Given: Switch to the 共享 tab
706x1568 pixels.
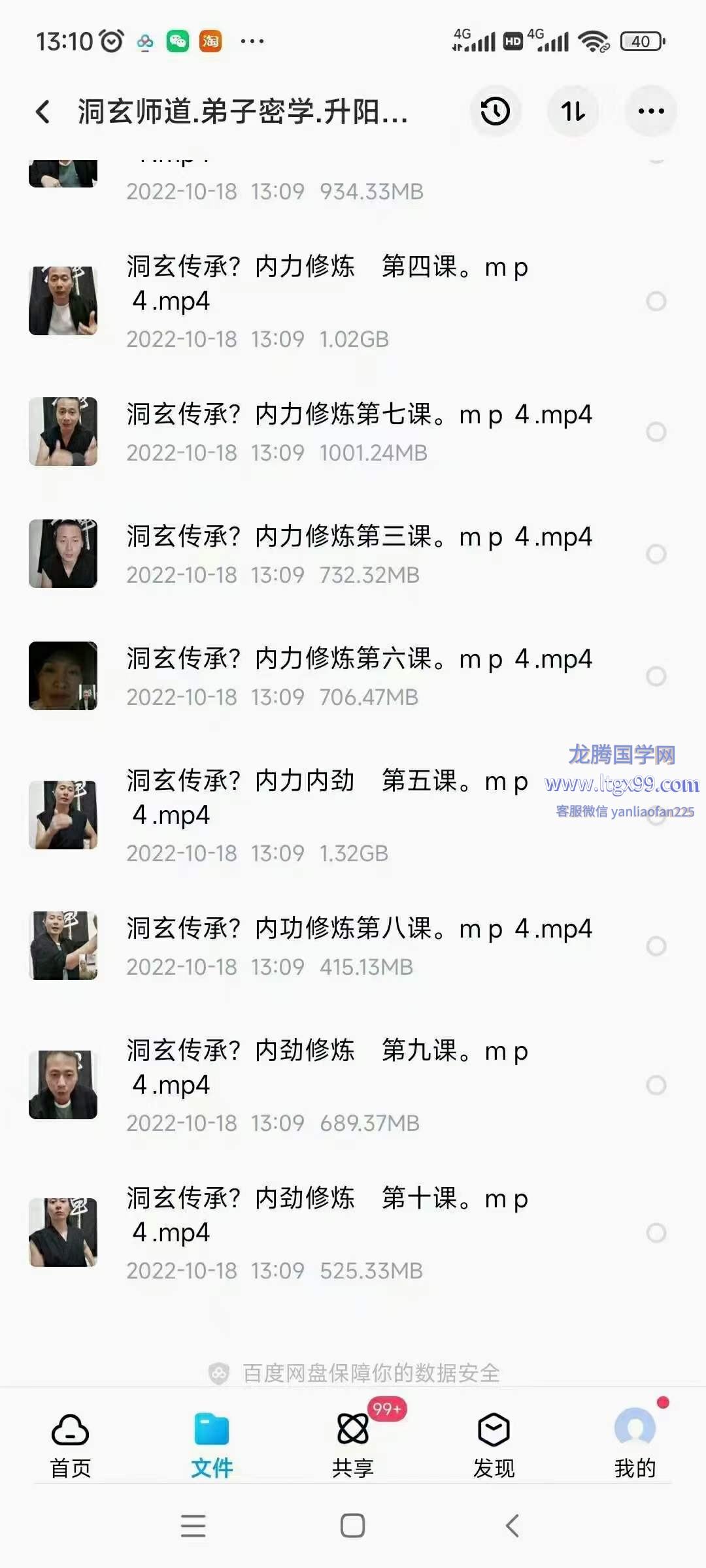Looking at the screenshot, I should click(353, 1445).
